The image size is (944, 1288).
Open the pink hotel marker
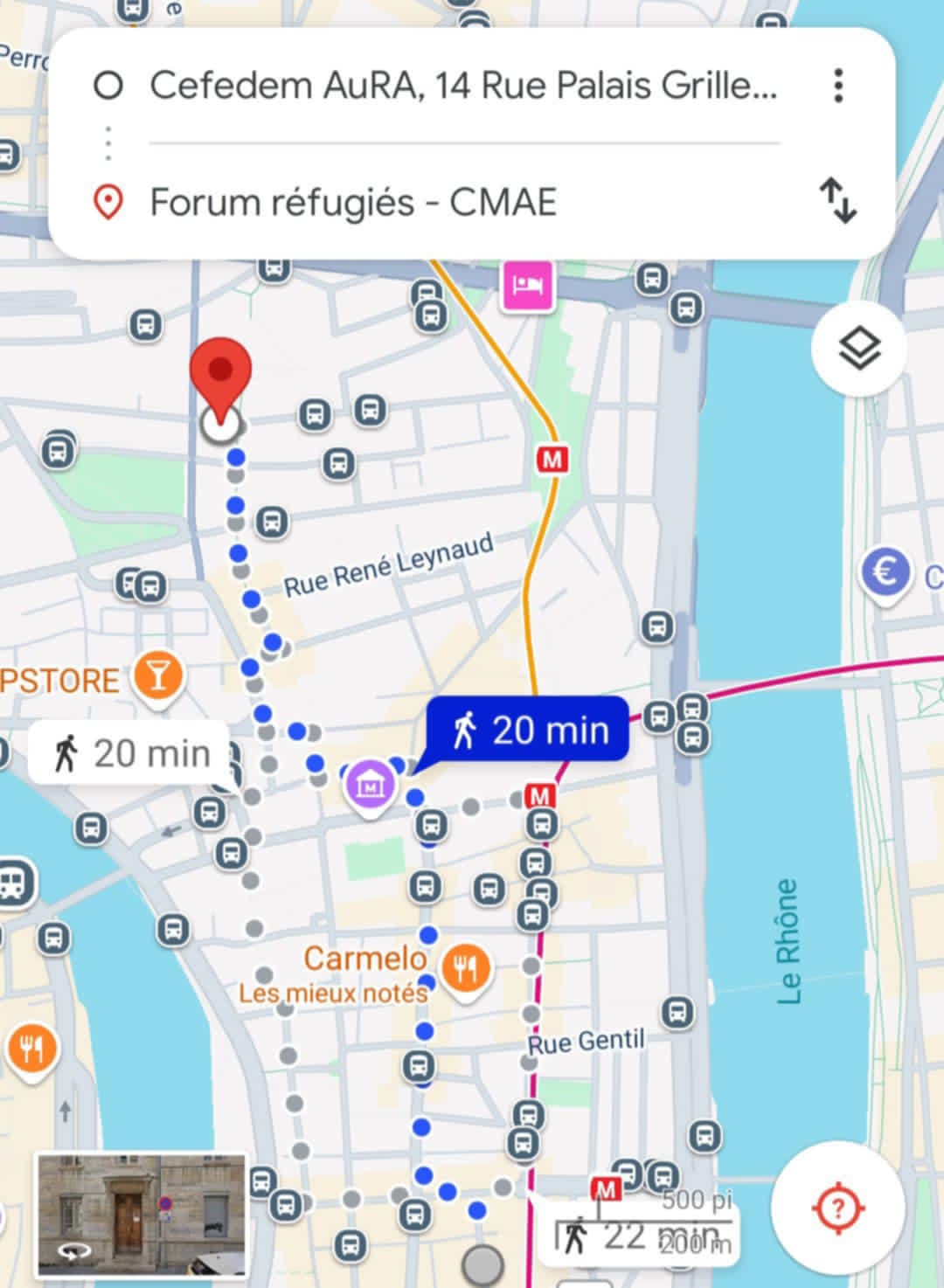tap(527, 285)
